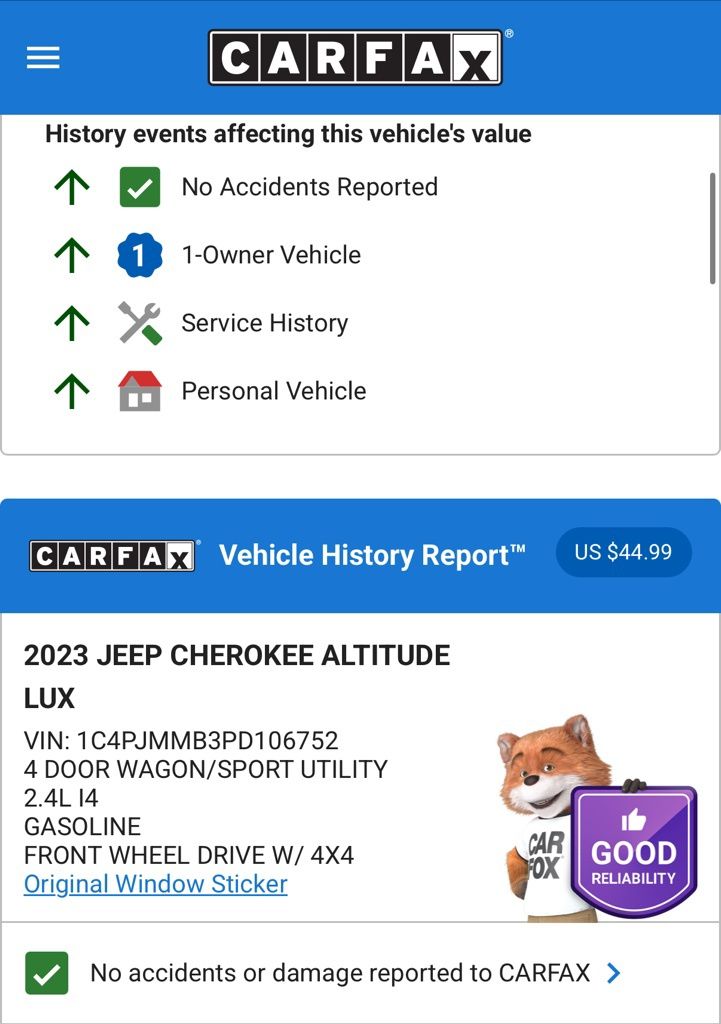Image resolution: width=721 pixels, height=1024 pixels.
Task: Tap the US $44.99 price button
Action: 623,552
